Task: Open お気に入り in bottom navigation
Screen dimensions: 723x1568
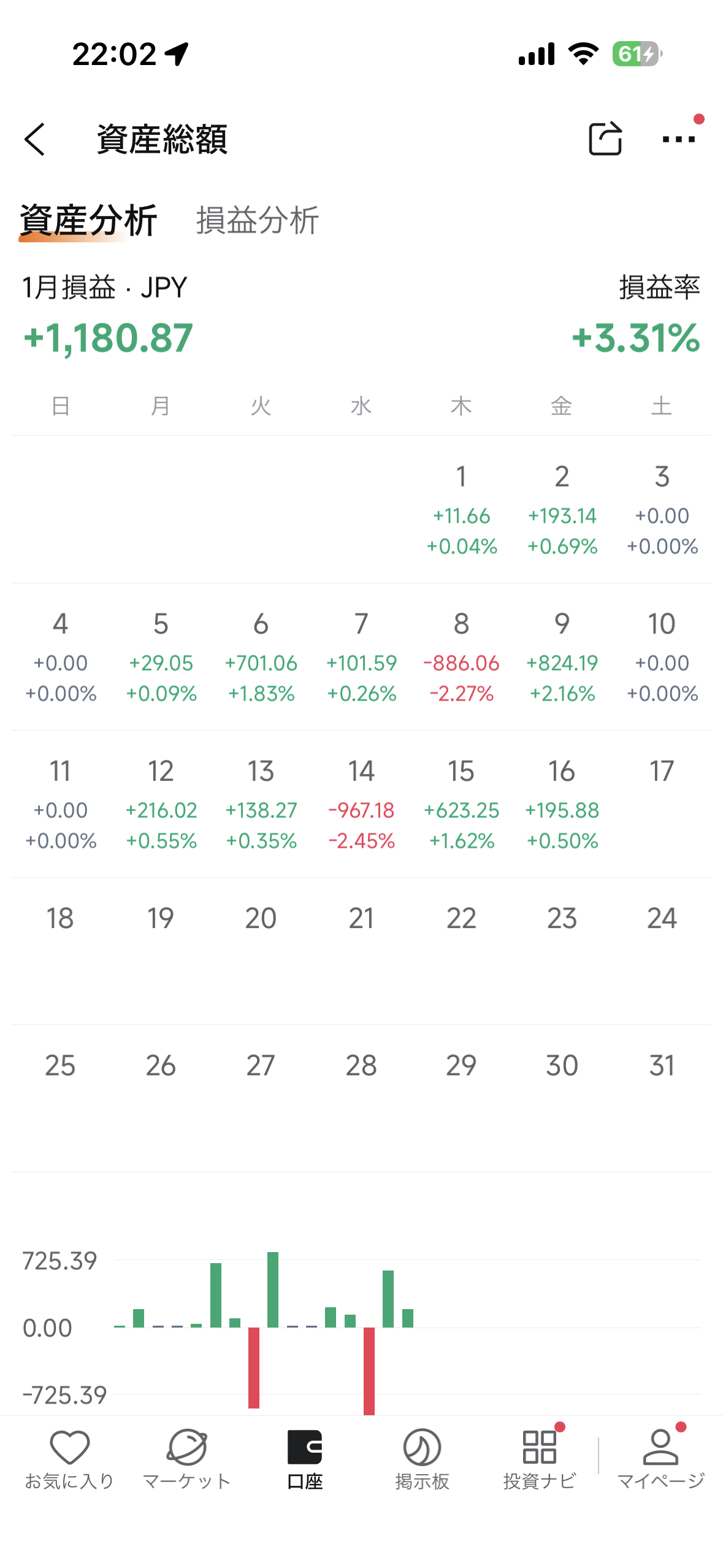Action: click(x=69, y=1459)
